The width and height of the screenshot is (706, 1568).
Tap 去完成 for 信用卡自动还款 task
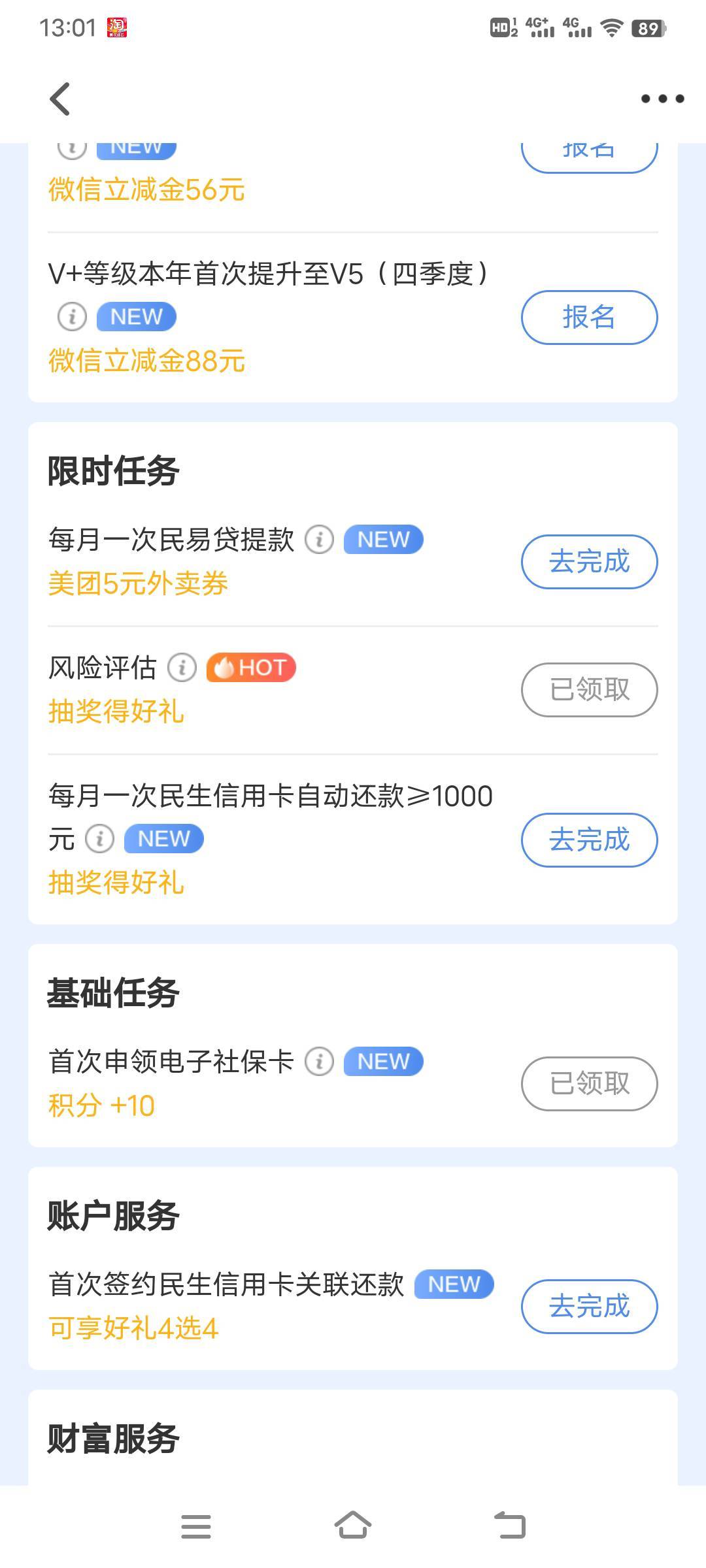[589, 840]
